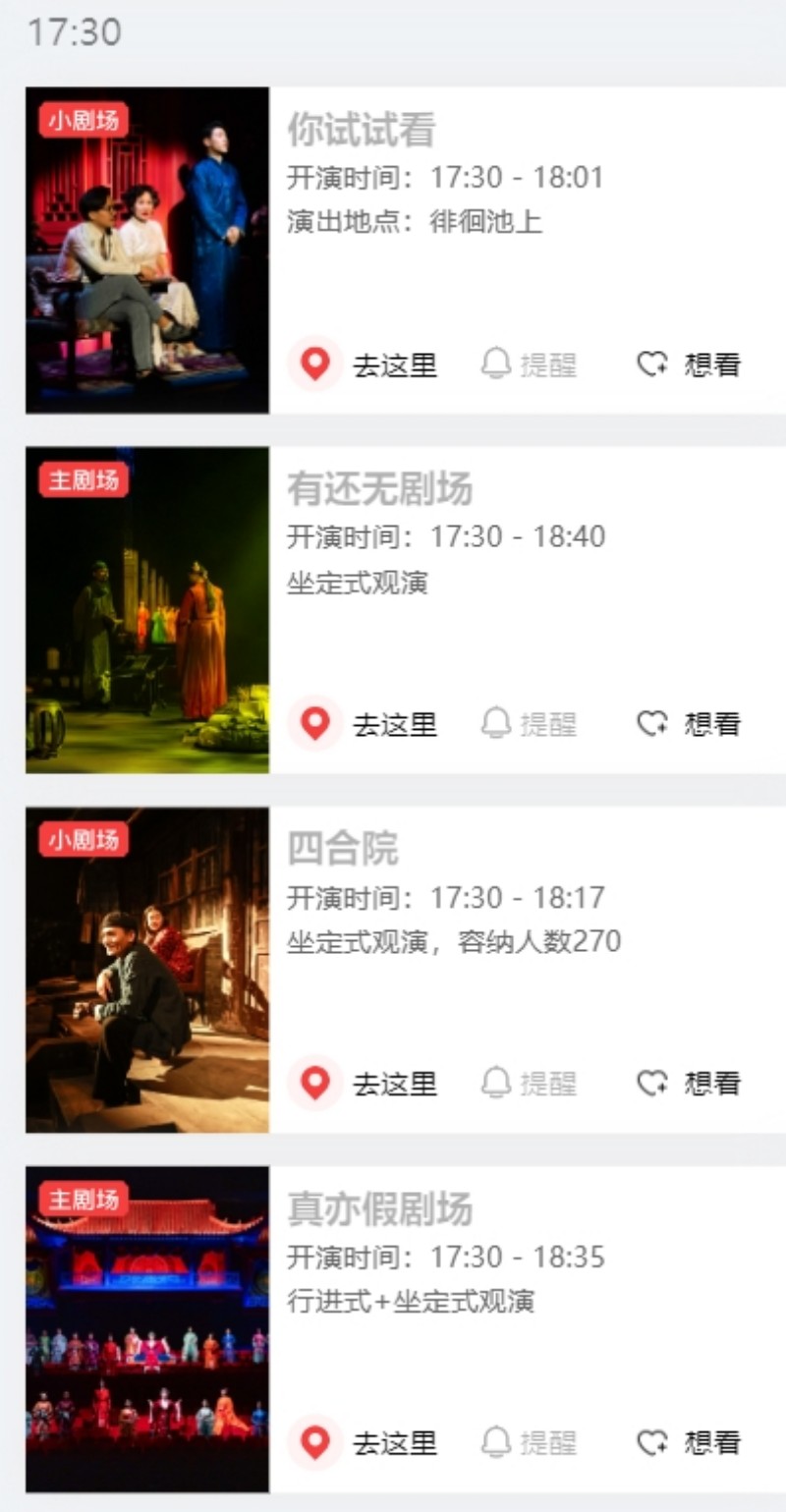The height and width of the screenshot is (1512, 786).
Task: Tap the location pin icon for 真亦假剧场
Action: (x=314, y=1442)
